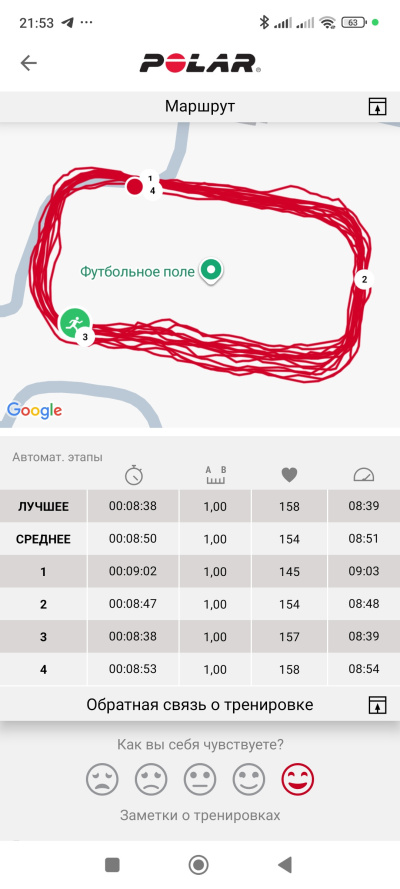This screenshot has width=400, height=889.
Task: Tap the Футбольное поле map pin
Action: coord(212,270)
